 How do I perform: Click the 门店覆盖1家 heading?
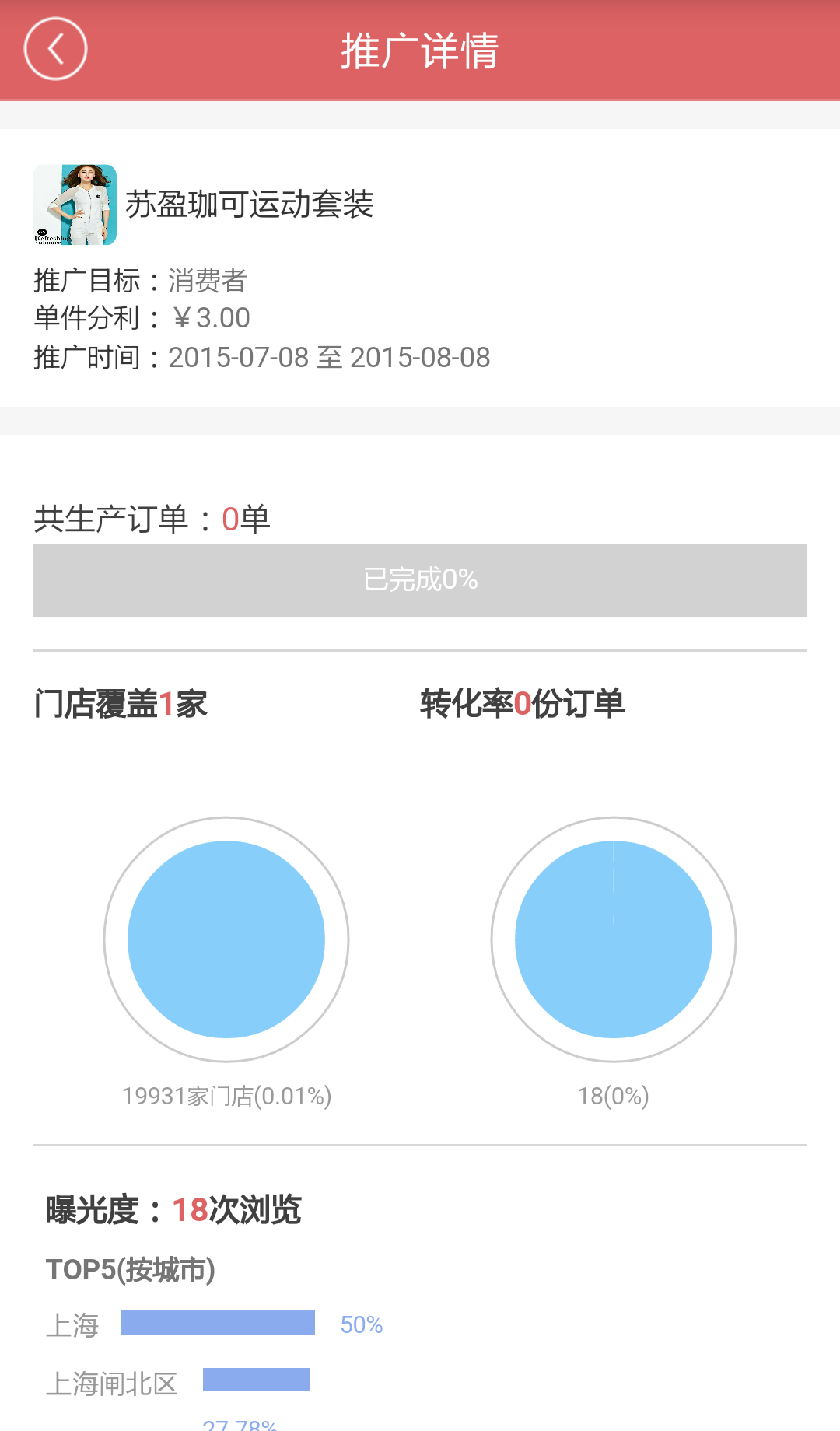(124, 703)
